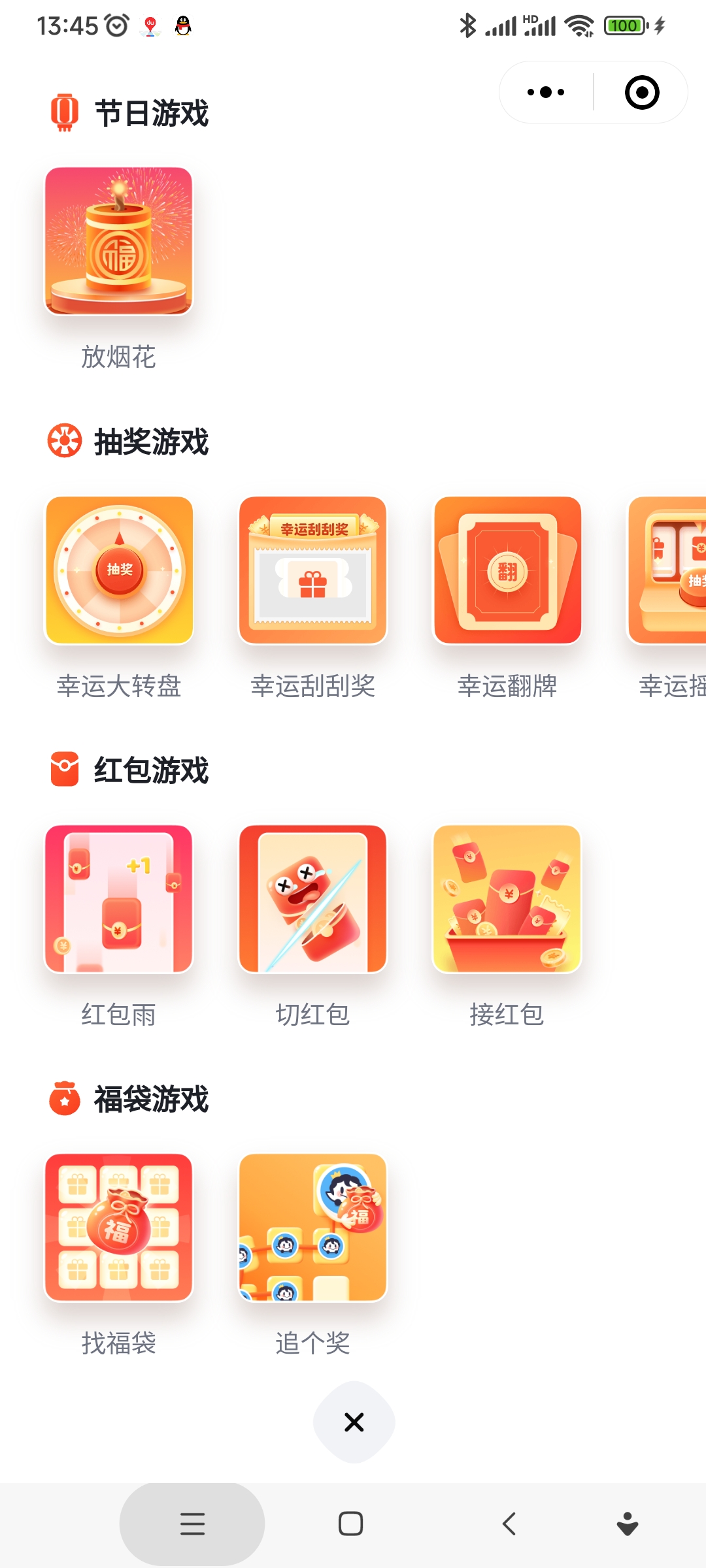Go back using the system back button
Screen dimensions: 706x1568
pos(509,1524)
